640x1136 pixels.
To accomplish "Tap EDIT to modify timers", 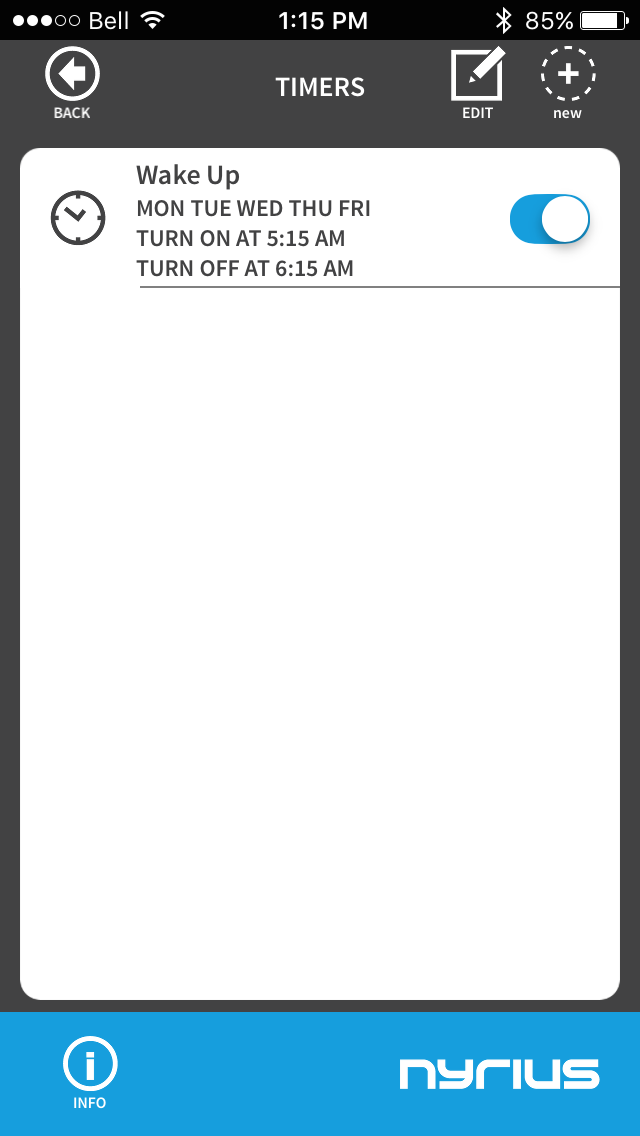I will click(477, 82).
